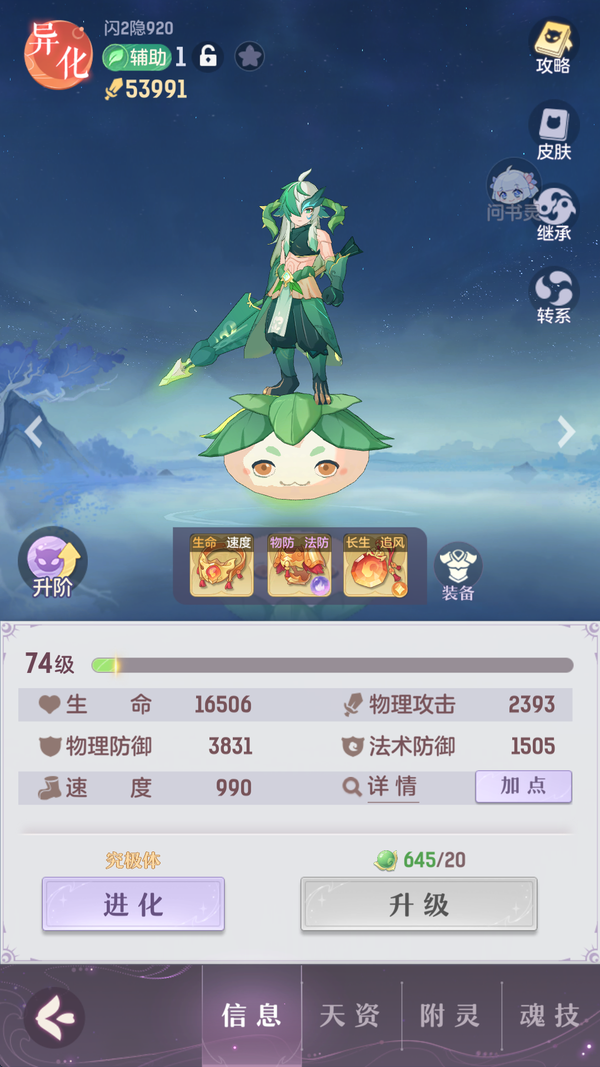Tap the 加点 add points button
This screenshot has width=600, height=1067.
[523, 786]
